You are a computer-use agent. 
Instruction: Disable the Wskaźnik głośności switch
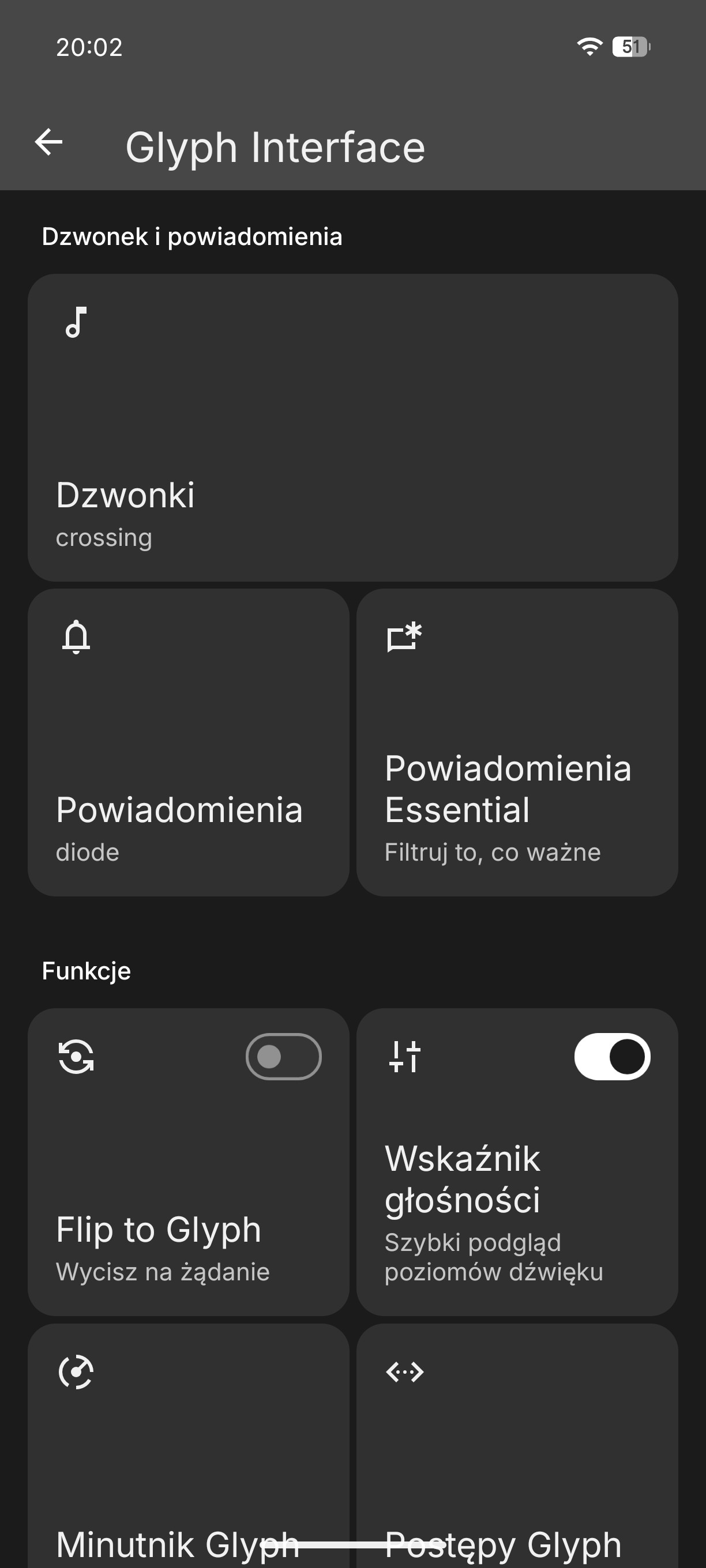tap(611, 1056)
